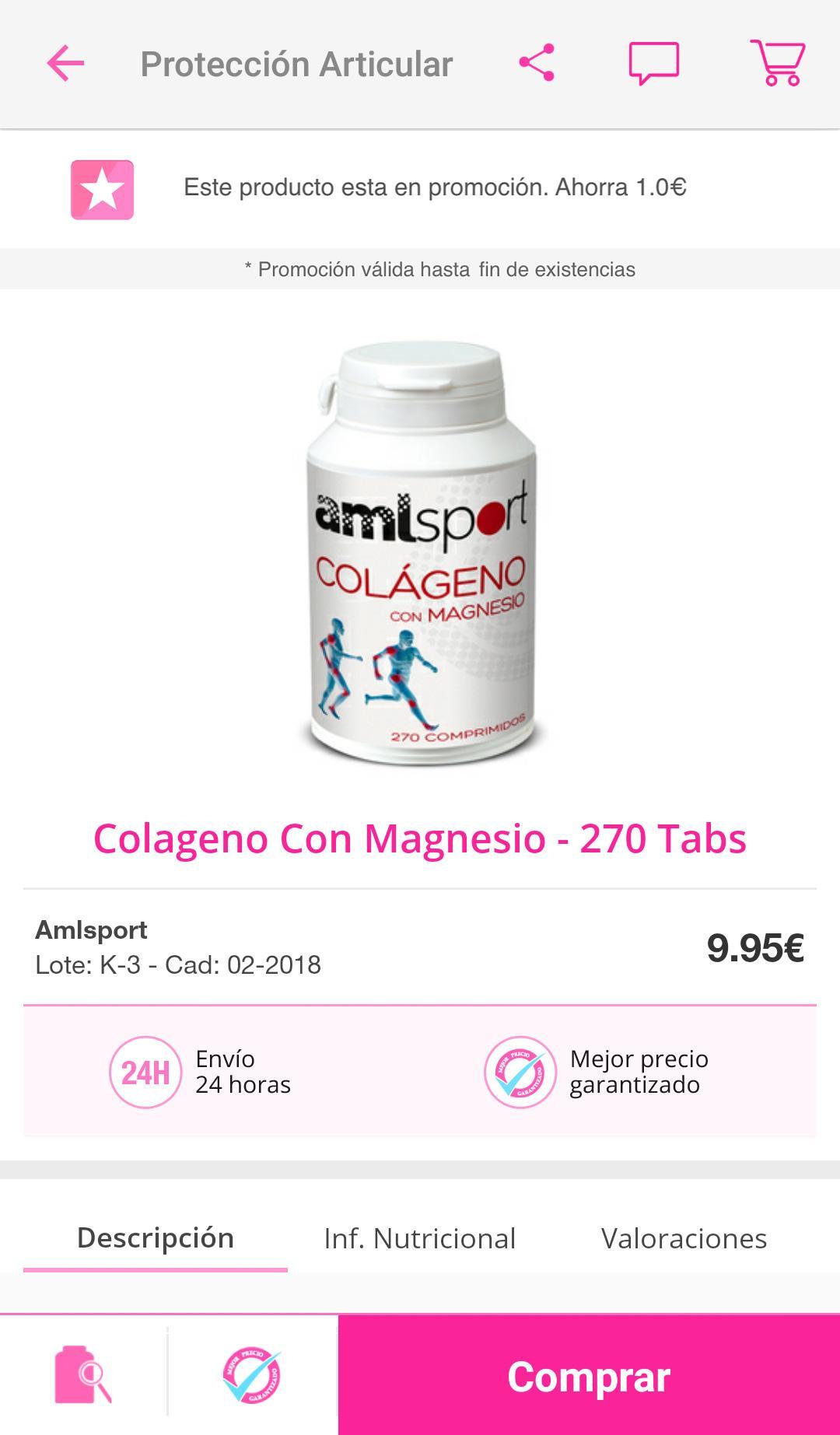
Task: Tap the Comprar button
Action: (x=588, y=1377)
